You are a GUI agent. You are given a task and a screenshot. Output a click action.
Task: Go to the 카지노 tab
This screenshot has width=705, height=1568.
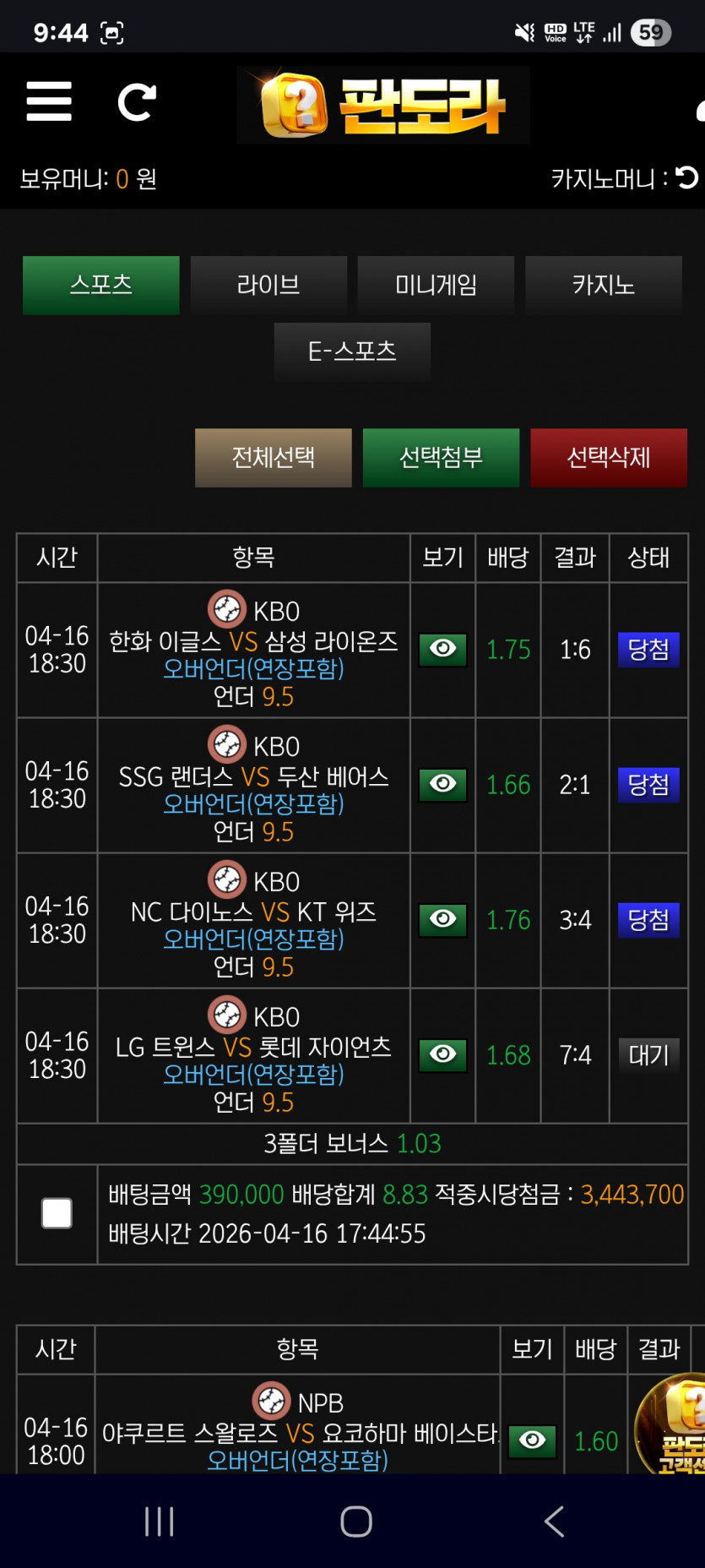click(604, 286)
